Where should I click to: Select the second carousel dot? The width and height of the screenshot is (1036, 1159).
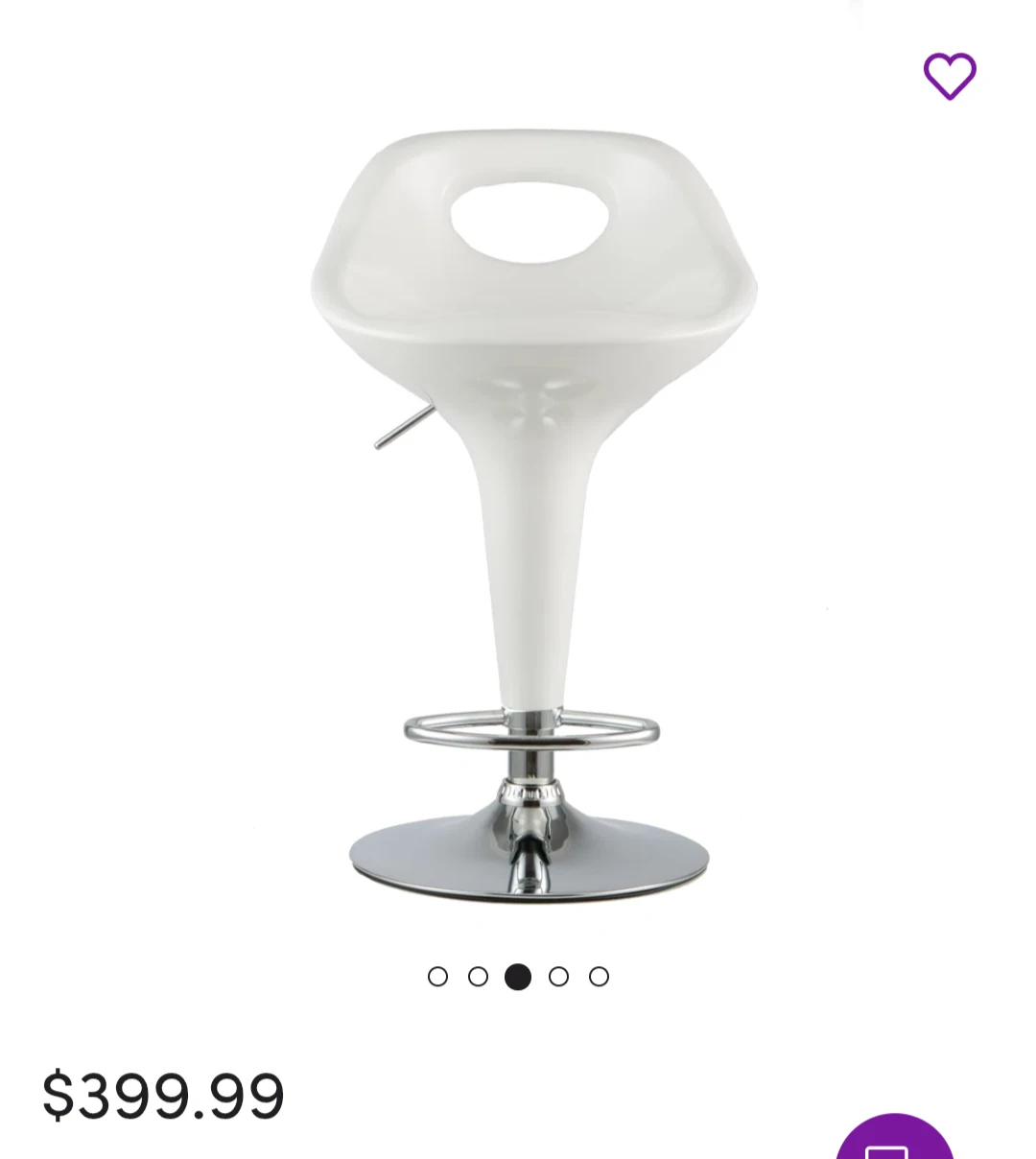tap(478, 977)
